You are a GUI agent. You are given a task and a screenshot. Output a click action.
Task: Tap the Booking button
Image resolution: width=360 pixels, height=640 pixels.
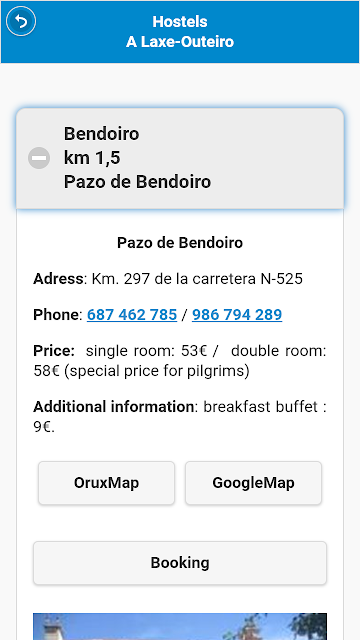180,563
